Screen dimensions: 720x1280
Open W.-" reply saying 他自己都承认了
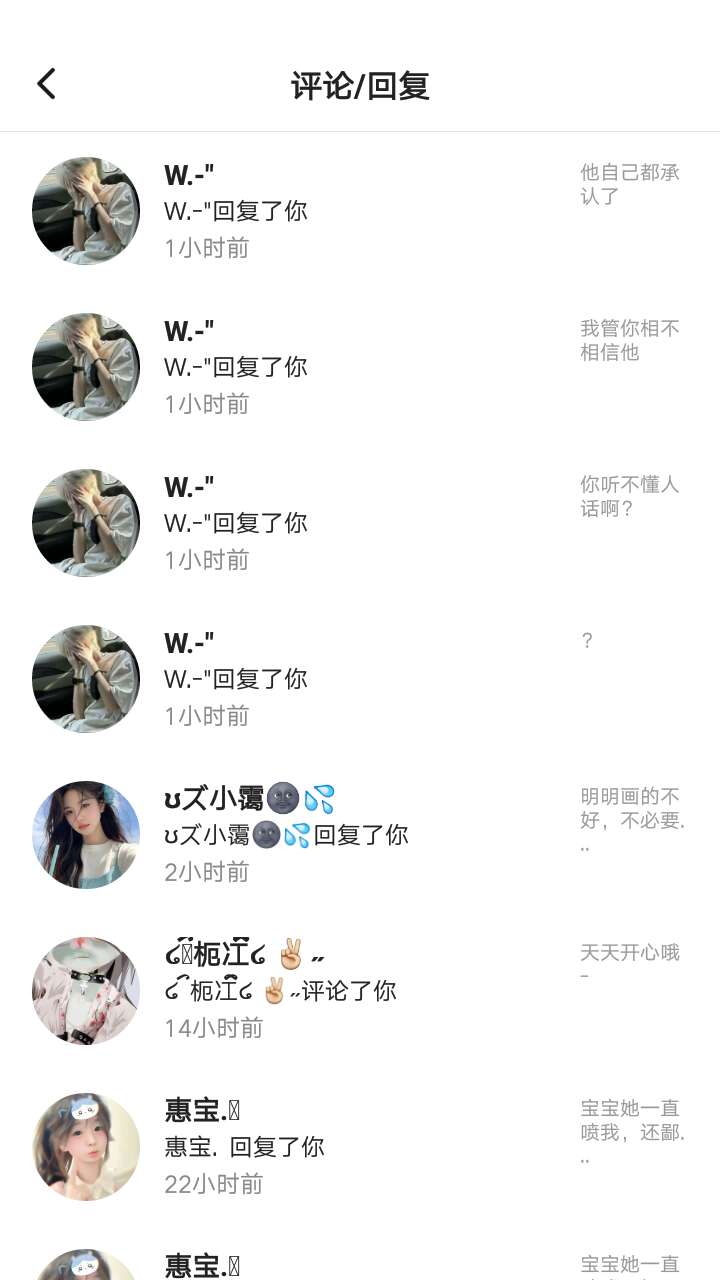pos(360,211)
